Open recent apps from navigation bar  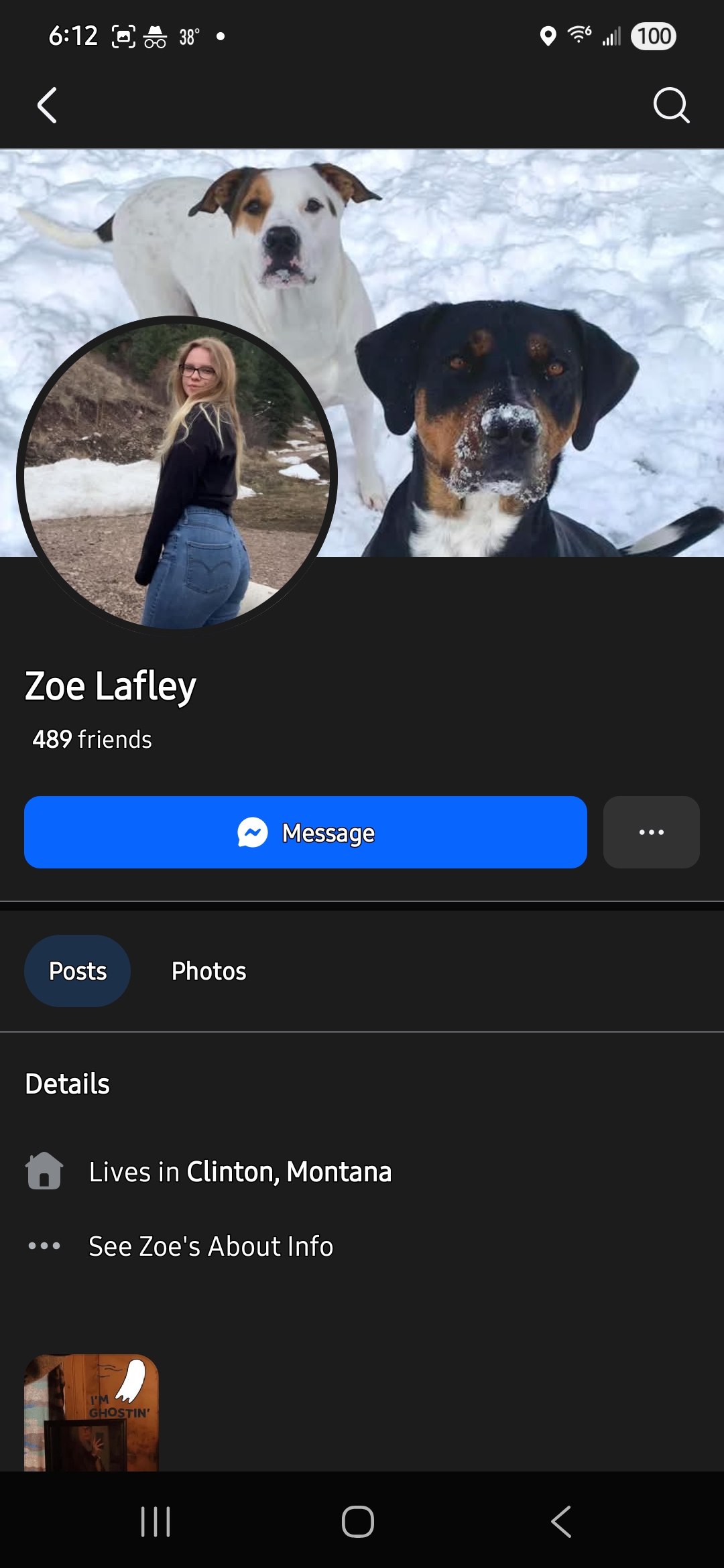(x=156, y=1521)
